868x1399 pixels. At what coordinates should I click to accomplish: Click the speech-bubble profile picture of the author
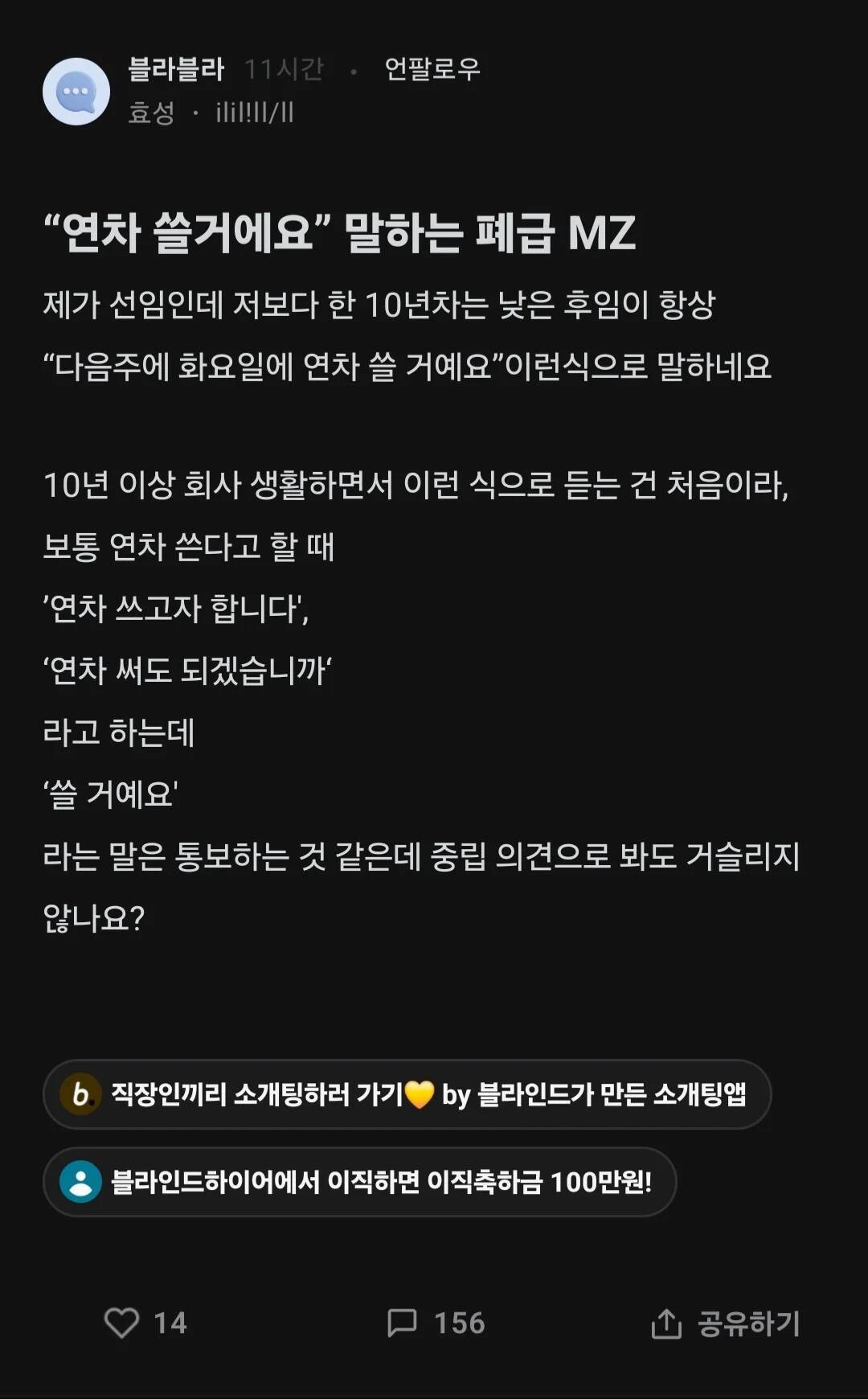78,90
